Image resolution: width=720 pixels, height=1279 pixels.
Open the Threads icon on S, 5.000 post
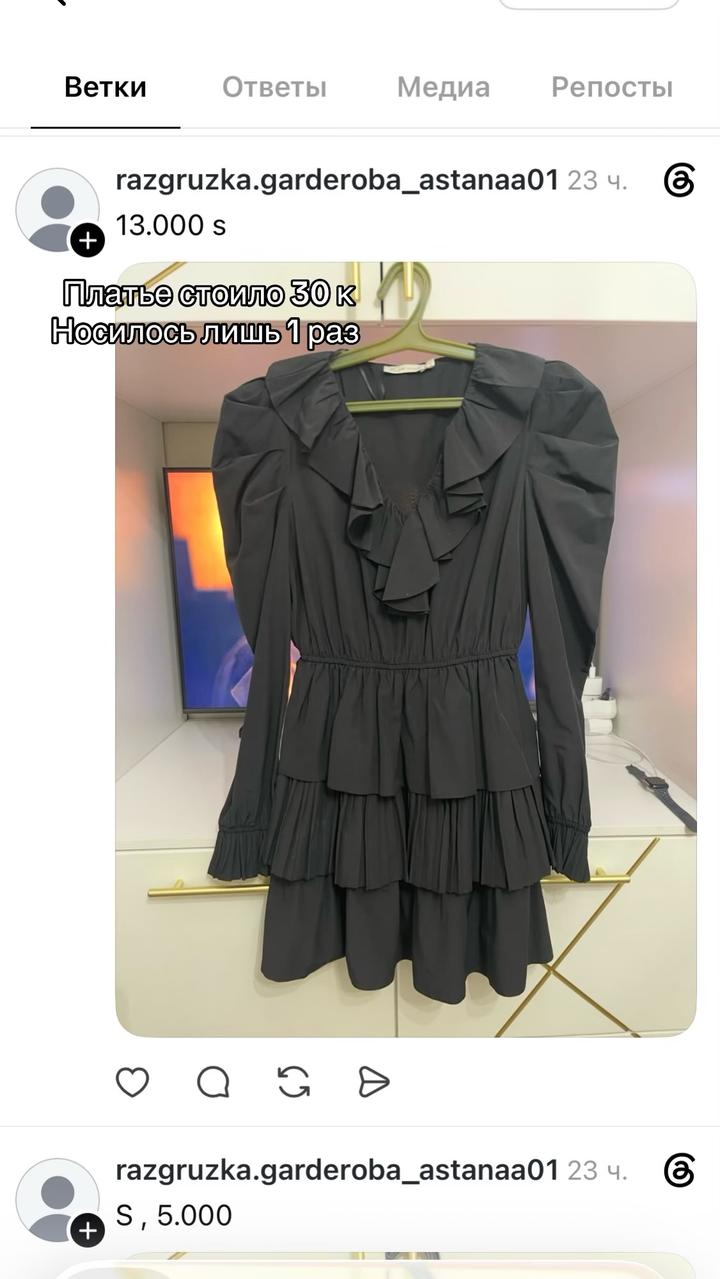[x=679, y=1170]
